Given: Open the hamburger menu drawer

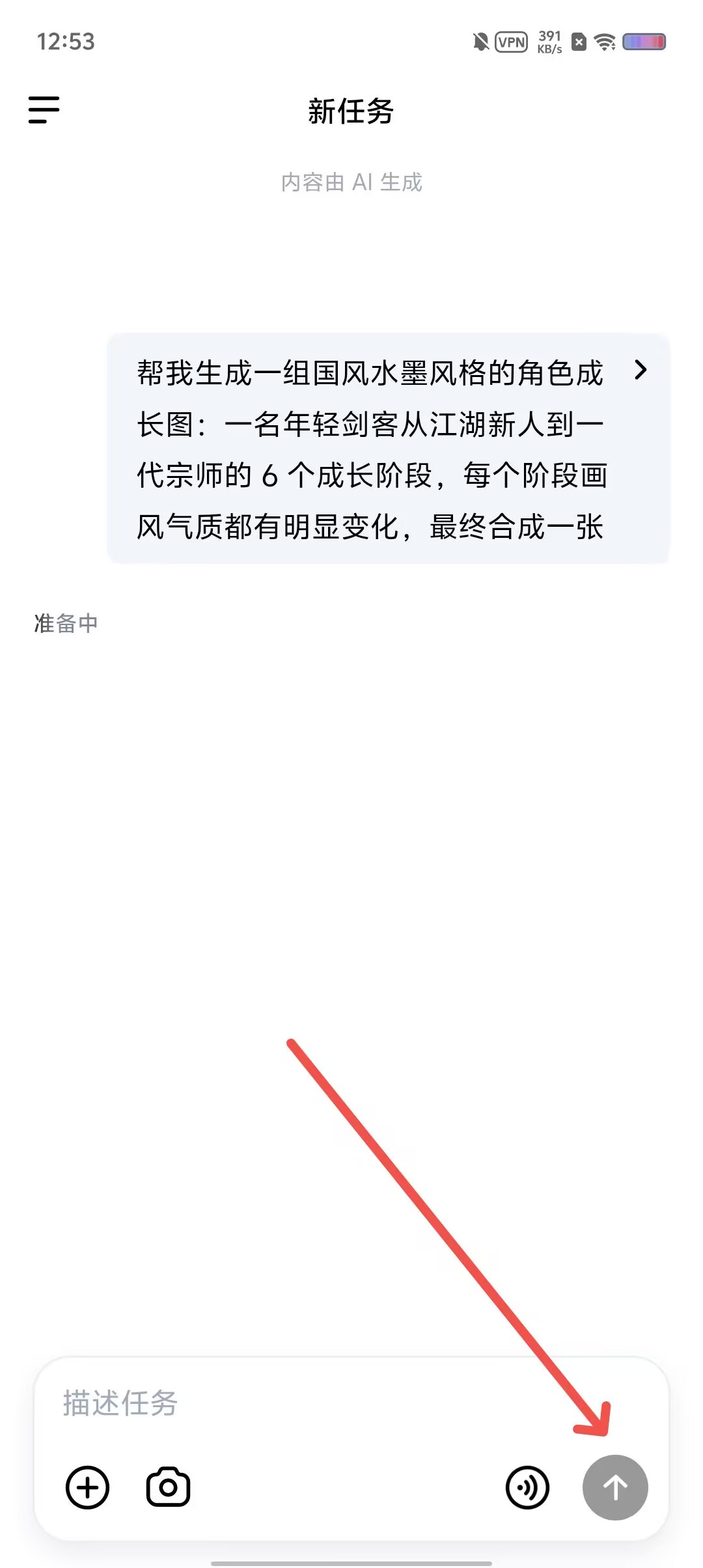Looking at the screenshot, I should click(44, 110).
